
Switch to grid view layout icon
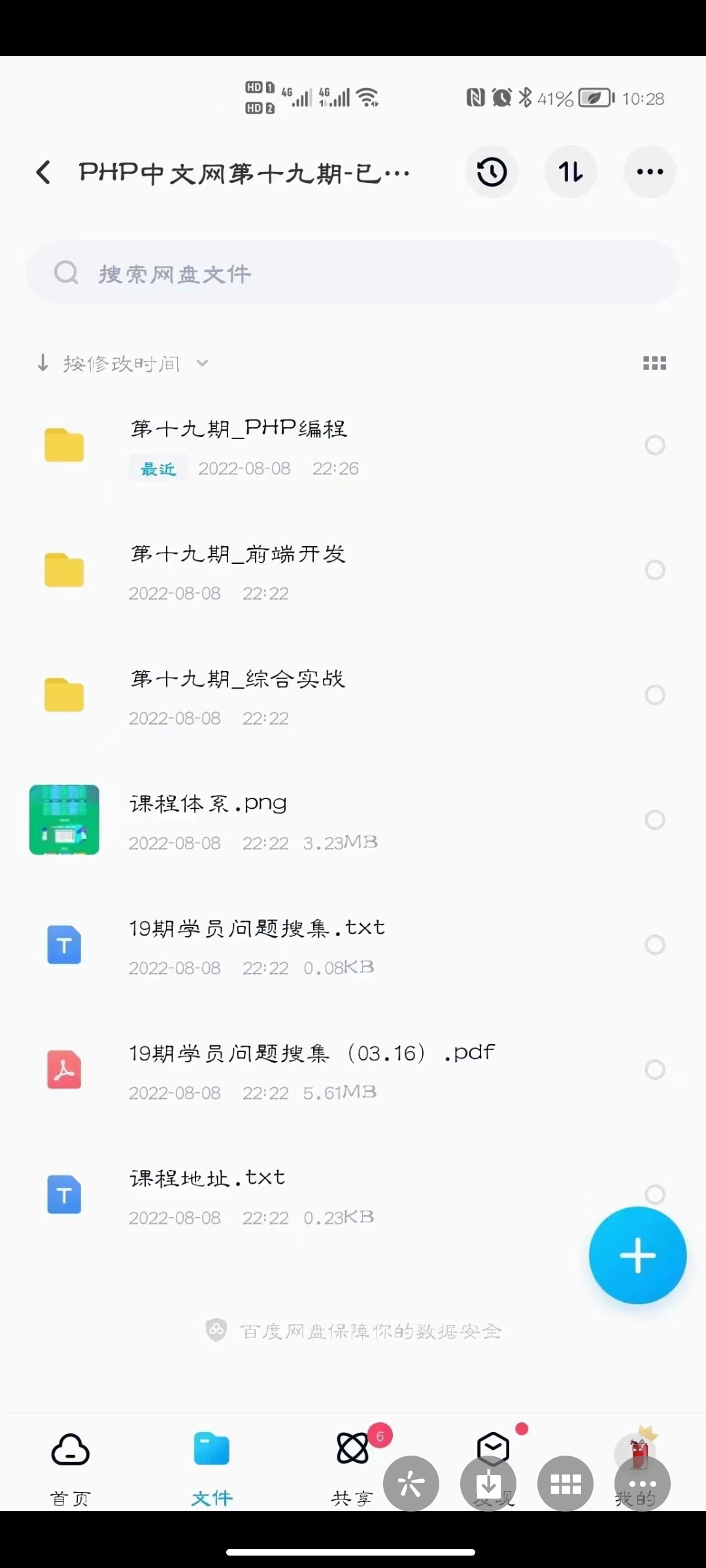coord(654,363)
